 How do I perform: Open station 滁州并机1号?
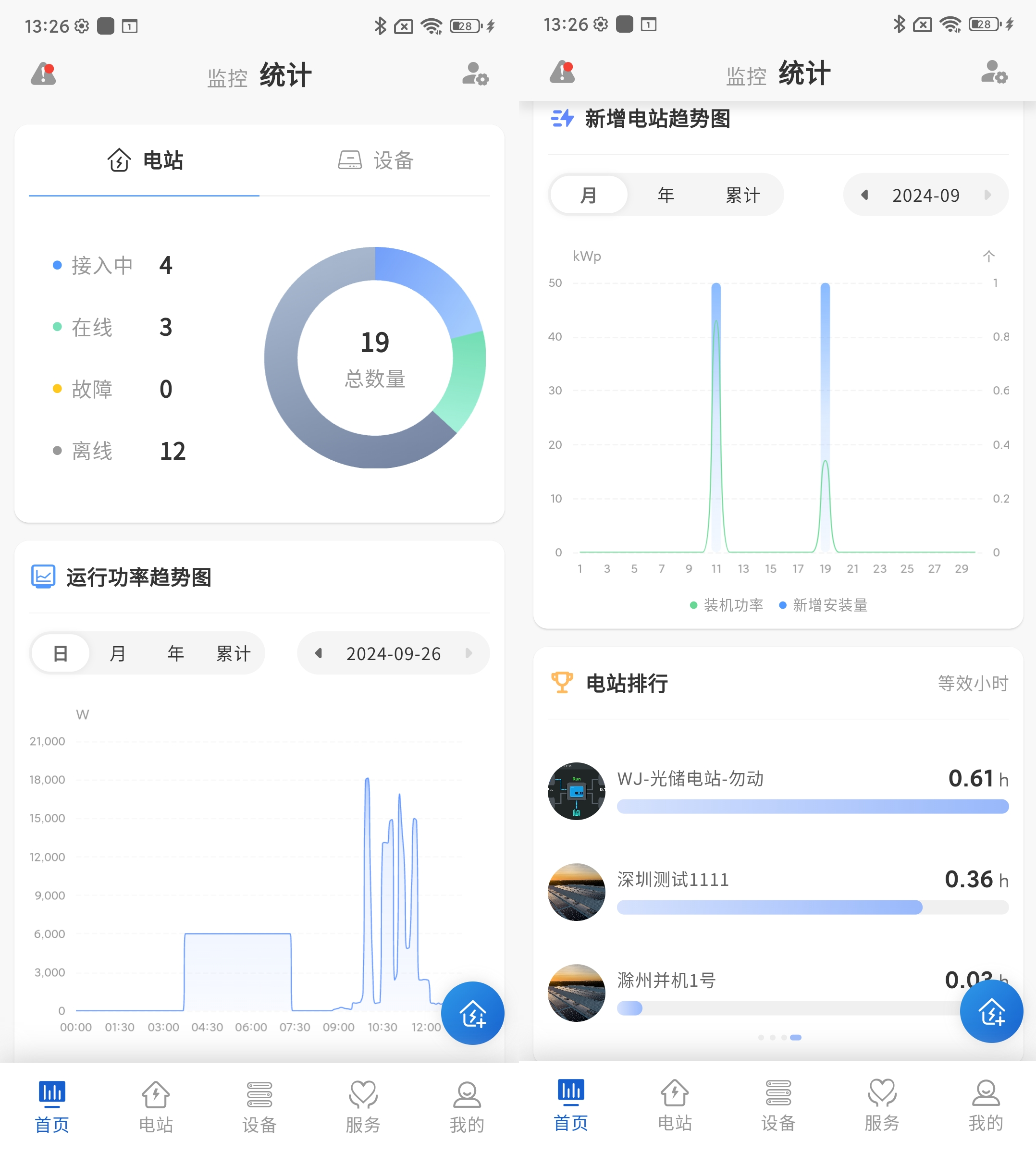point(666,980)
